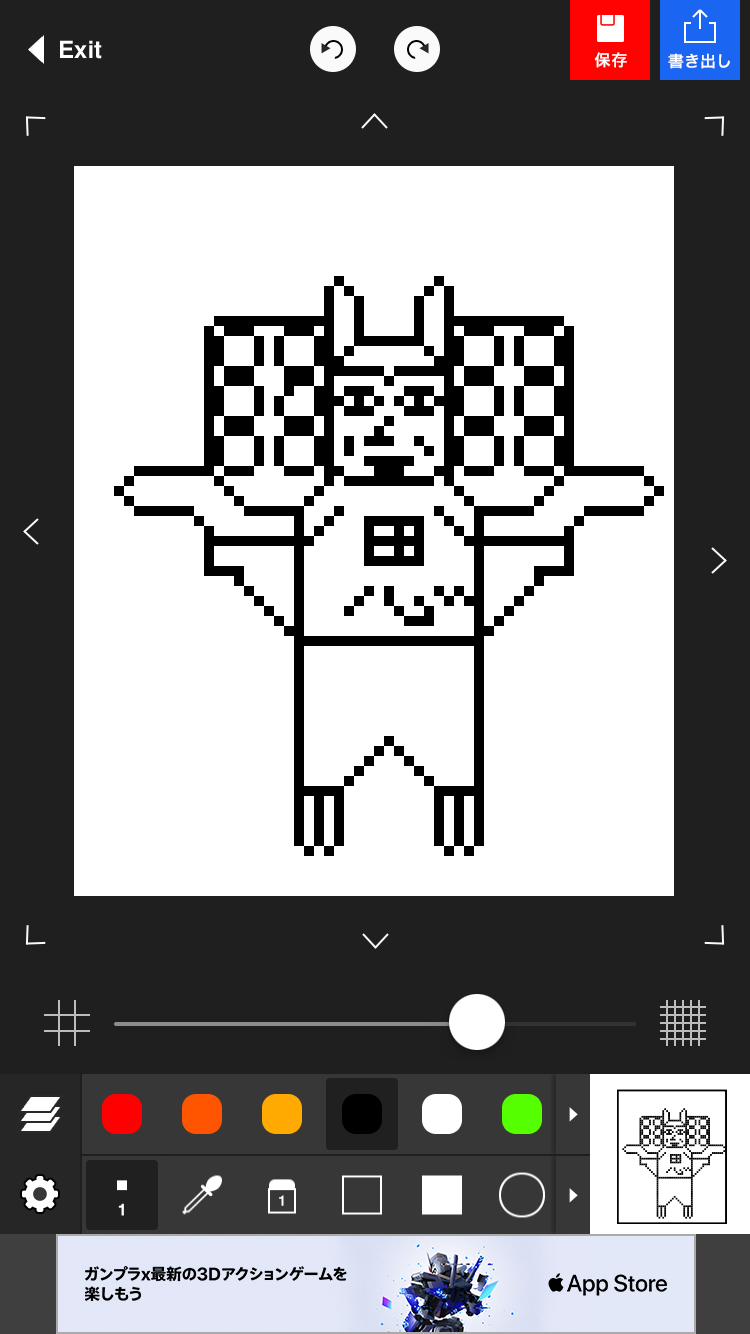750x1334 pixels.
Task: Select the red color swatch
Action: pyautogui.click(x=122, y=1114)
